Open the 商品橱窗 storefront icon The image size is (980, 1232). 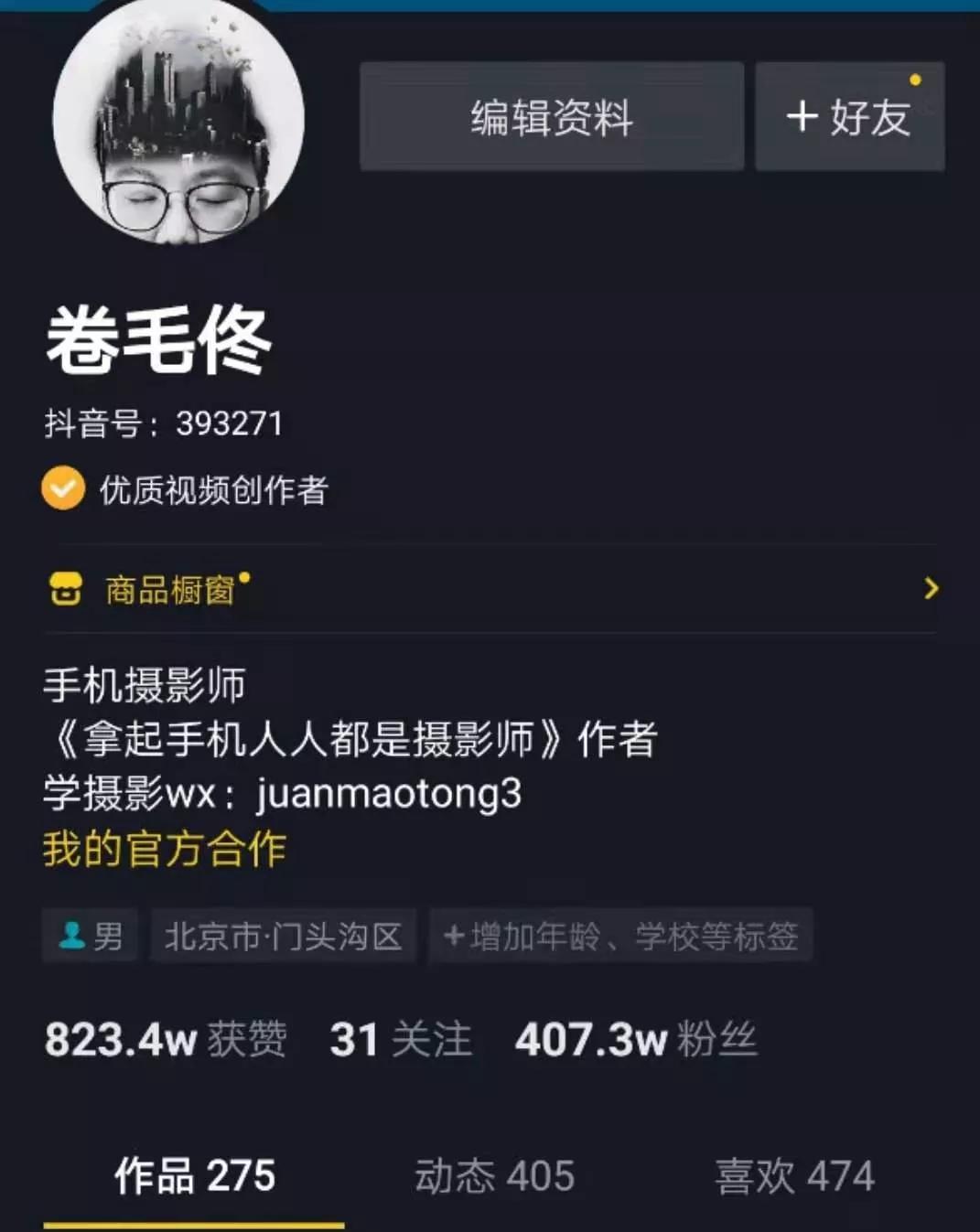65,589
